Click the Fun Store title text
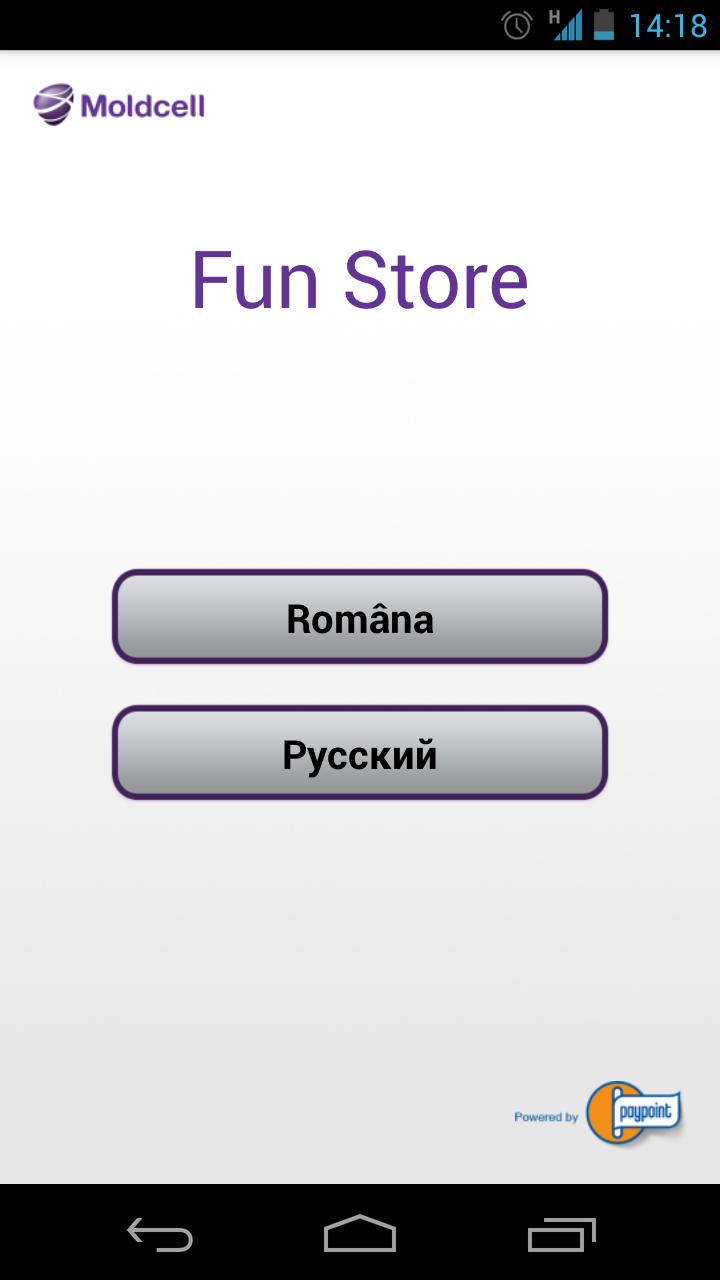Viewport: 720px width, 1280px height. pyautogui.click(x=360, y=278)
